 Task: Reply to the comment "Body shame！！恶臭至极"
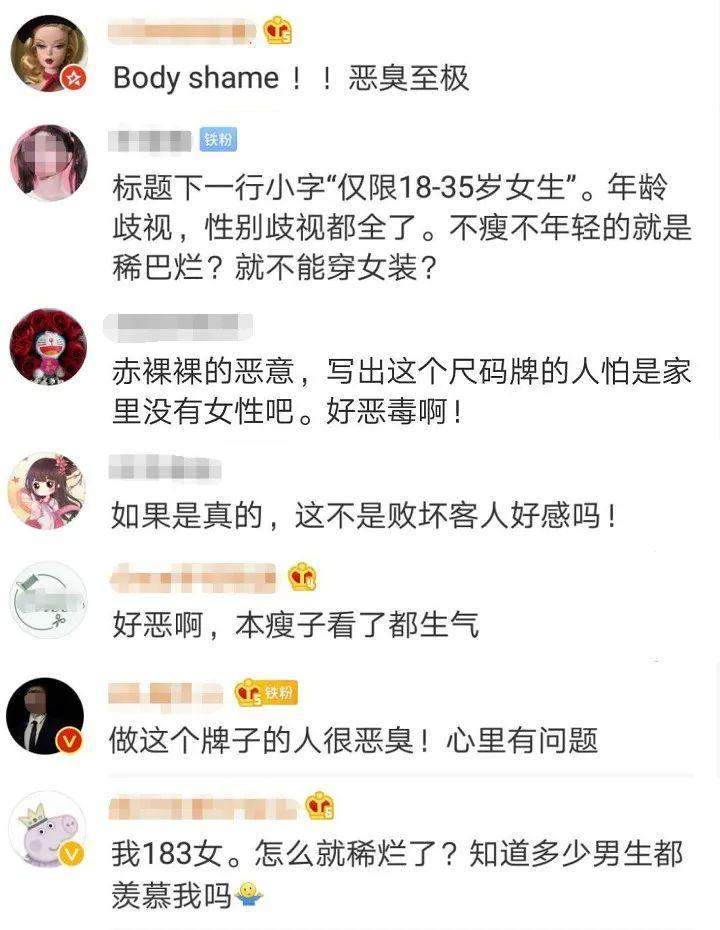[x=291, y=79]
